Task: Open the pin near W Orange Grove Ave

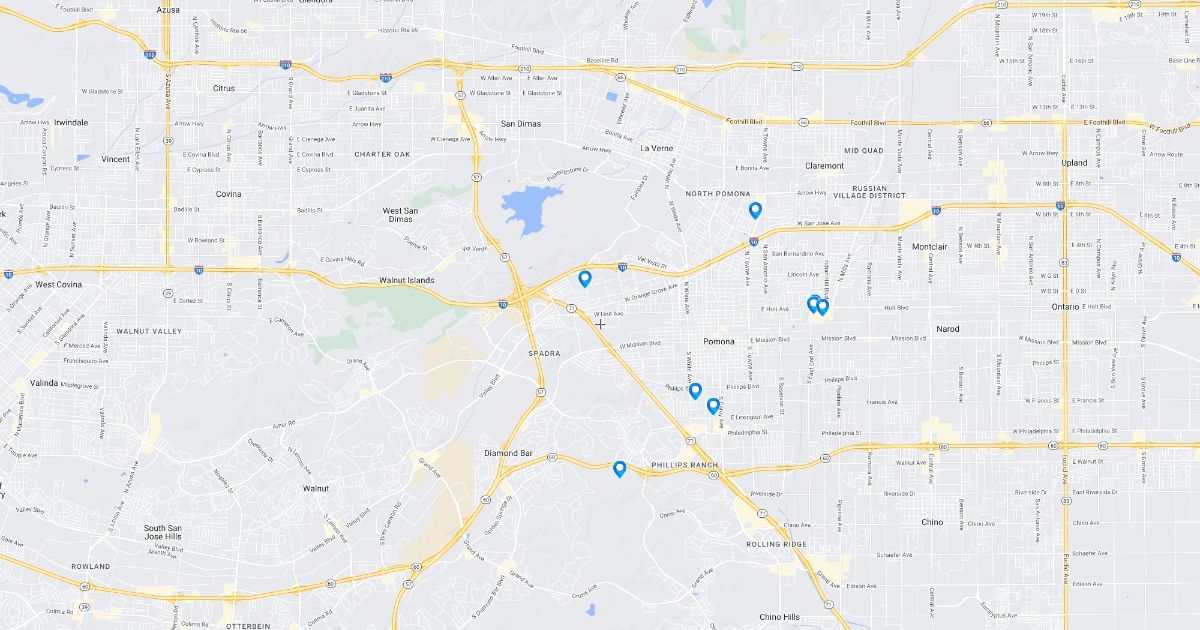Action: pyautogui.click(x=585, y=278)
